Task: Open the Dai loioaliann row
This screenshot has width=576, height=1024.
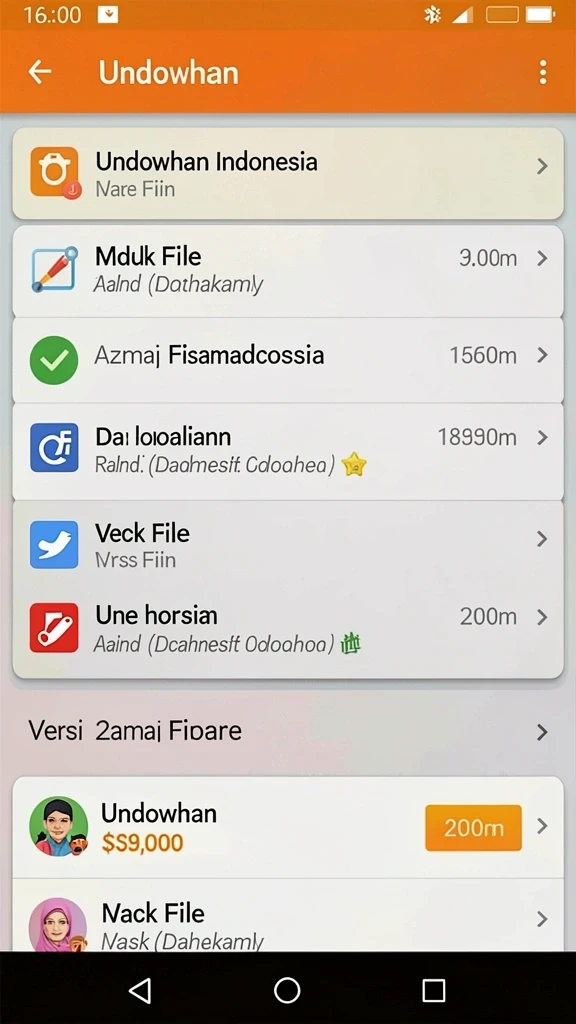Action: (288, 451)
